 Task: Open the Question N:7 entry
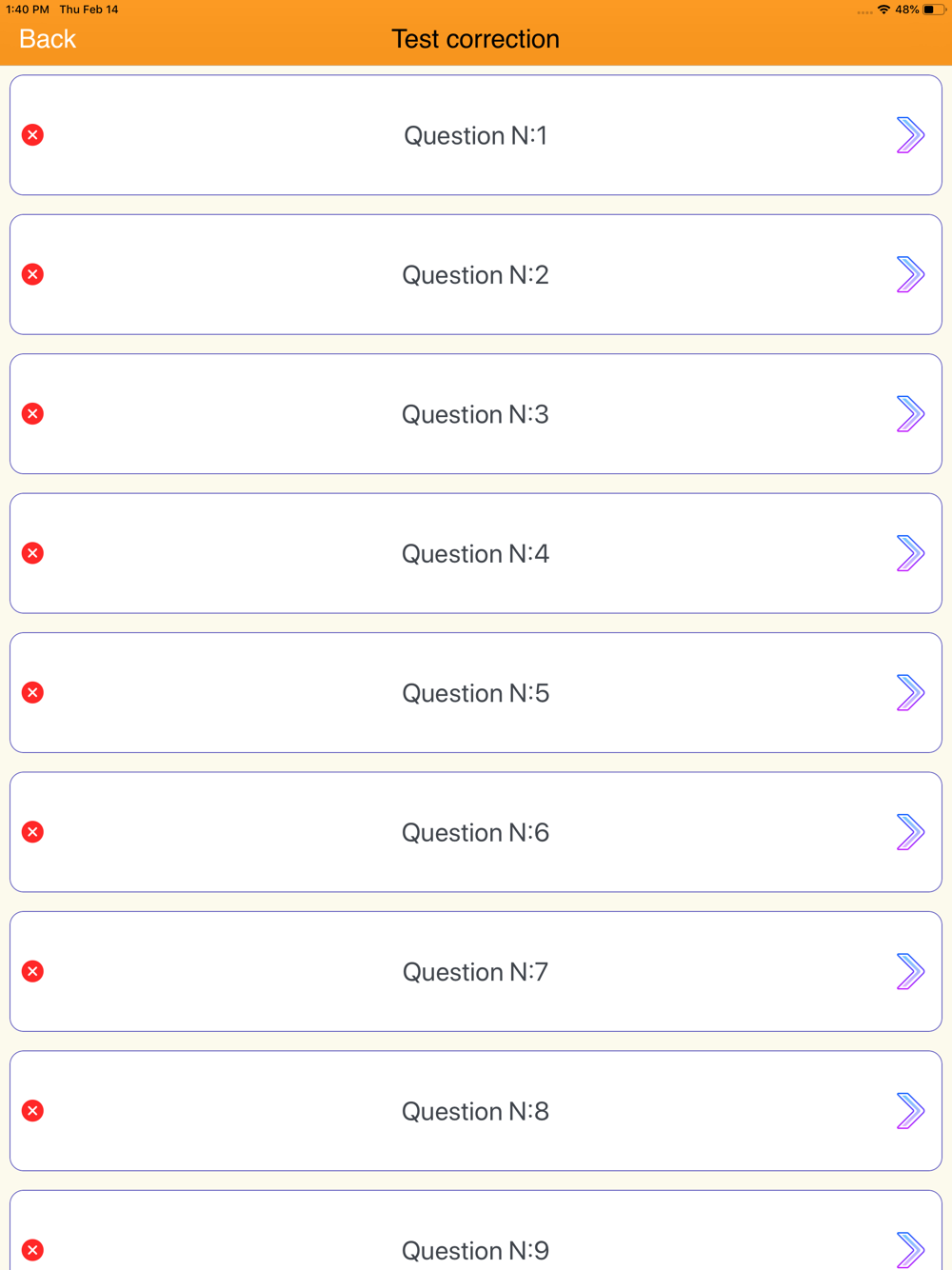pos(476,971)
